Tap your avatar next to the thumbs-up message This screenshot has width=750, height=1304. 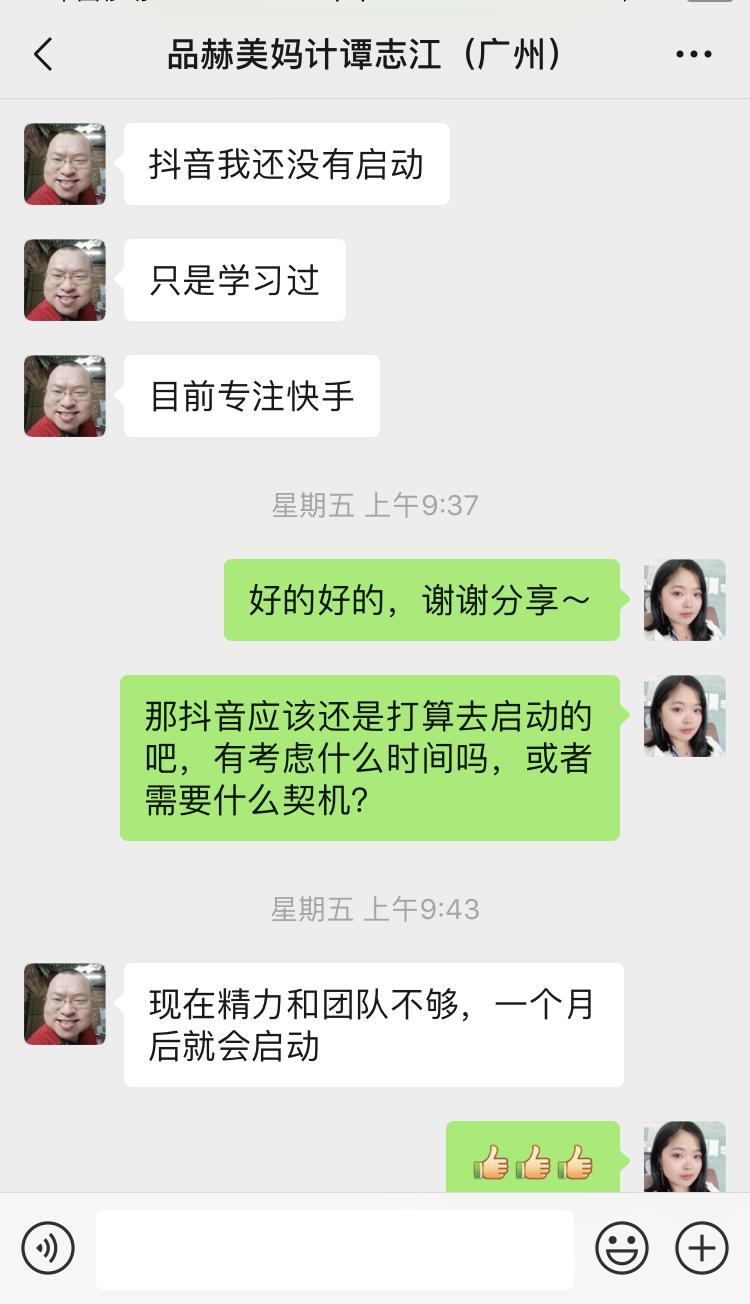684,1155
